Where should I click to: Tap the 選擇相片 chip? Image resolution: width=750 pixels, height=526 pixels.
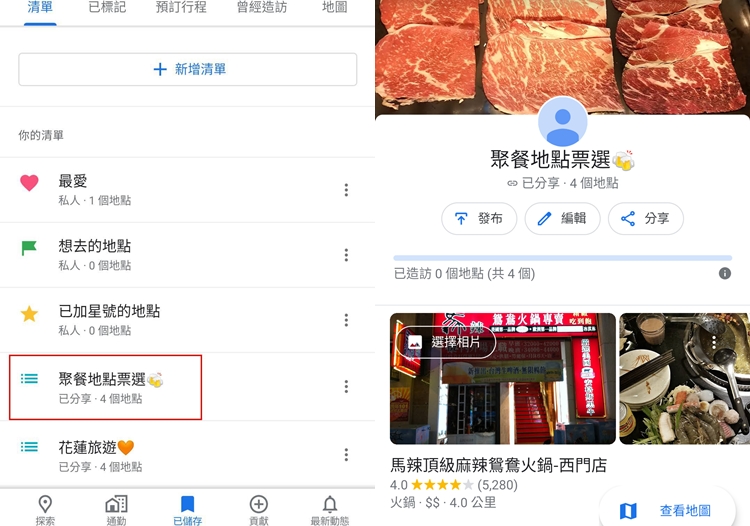[451, 342]
